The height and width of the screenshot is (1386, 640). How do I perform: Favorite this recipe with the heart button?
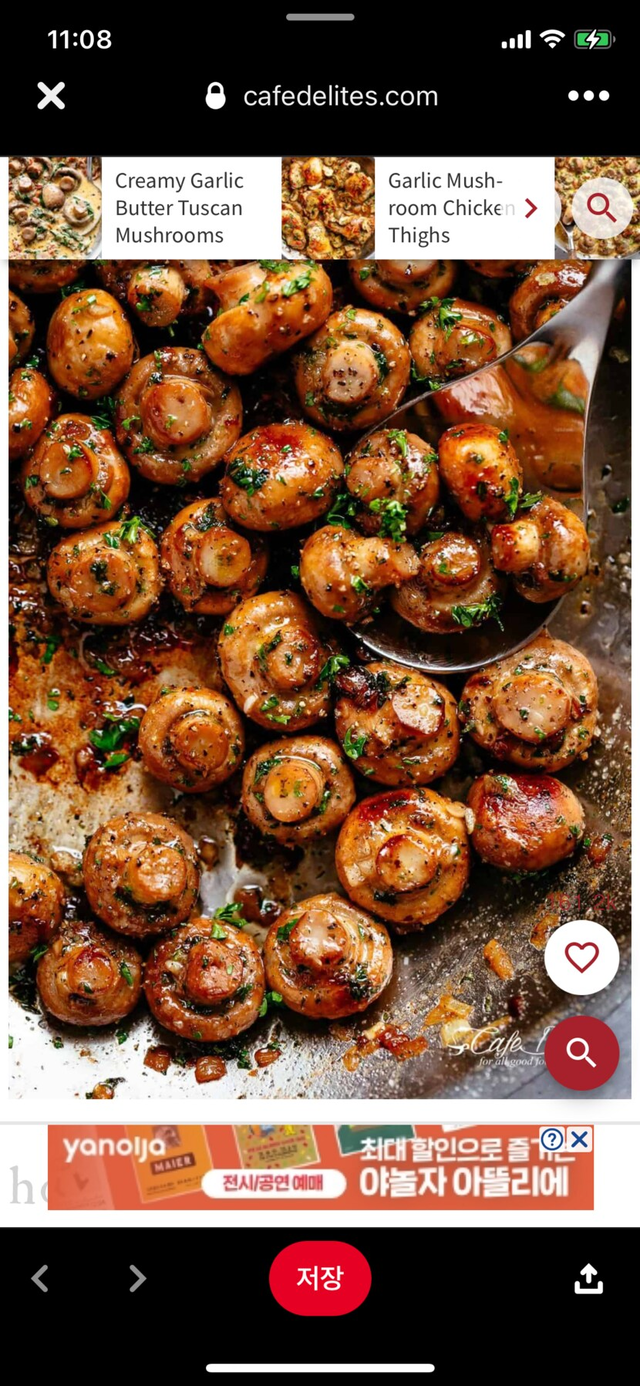point(581,958)
